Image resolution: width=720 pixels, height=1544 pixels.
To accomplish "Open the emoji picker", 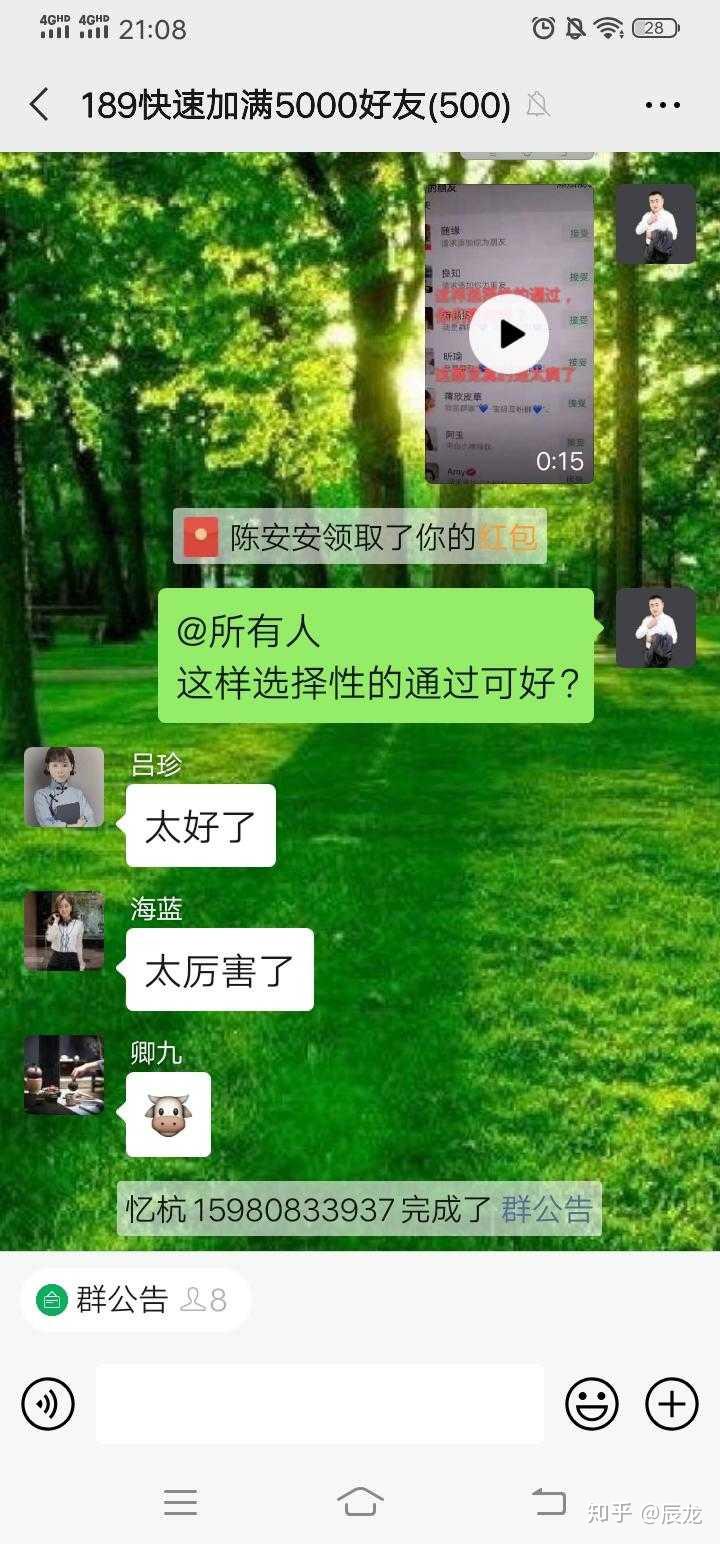I will pyautogui.click(x=592, y=1403).
